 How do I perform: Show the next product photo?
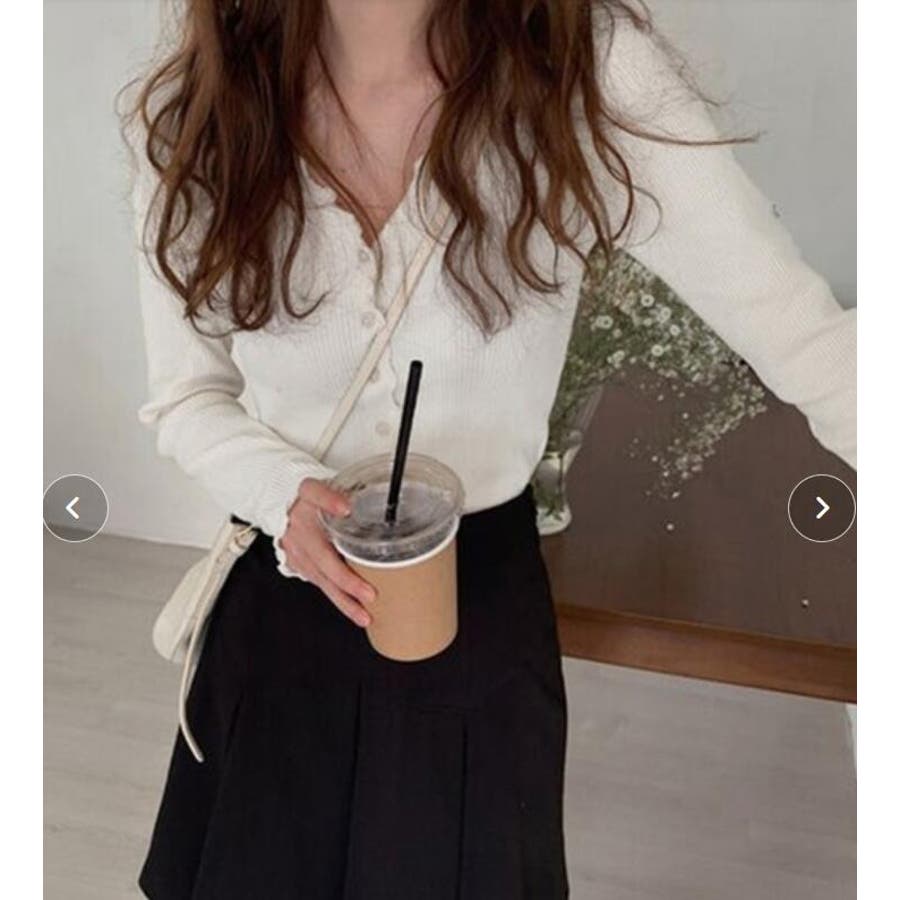821,508
